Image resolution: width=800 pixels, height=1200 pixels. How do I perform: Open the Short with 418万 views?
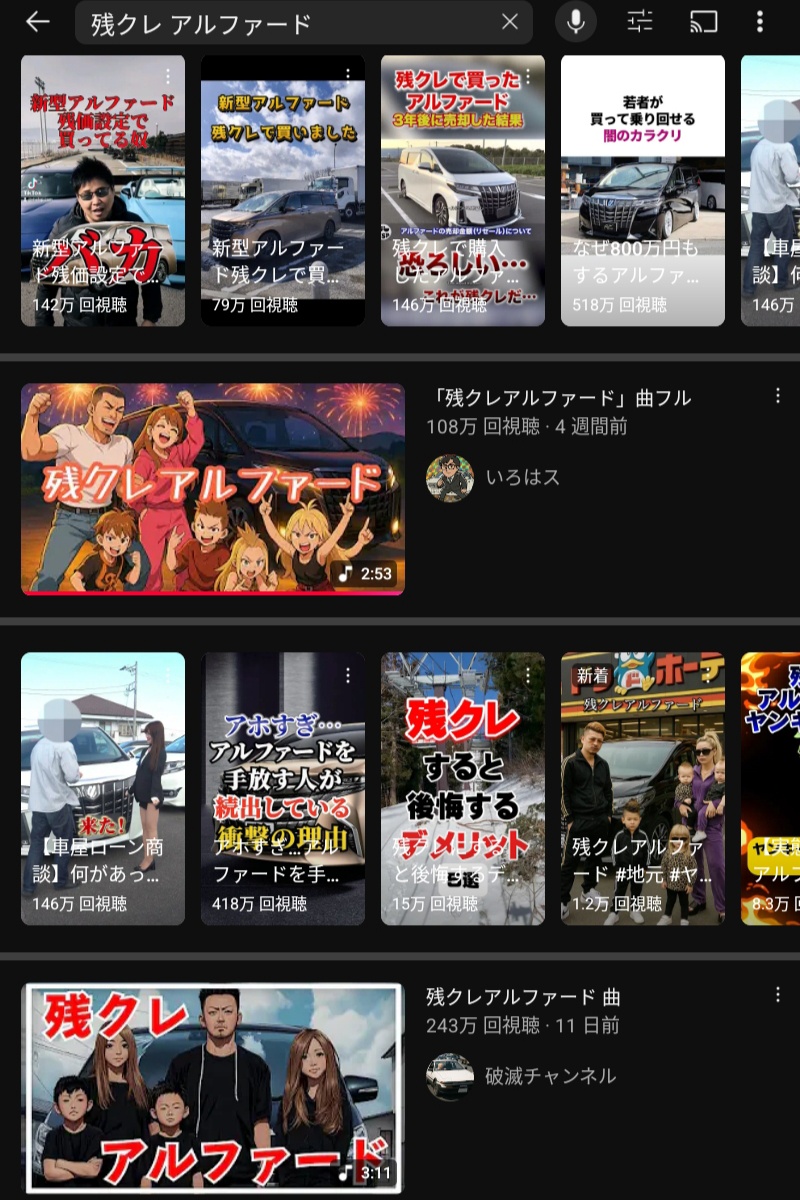[283, 788]
